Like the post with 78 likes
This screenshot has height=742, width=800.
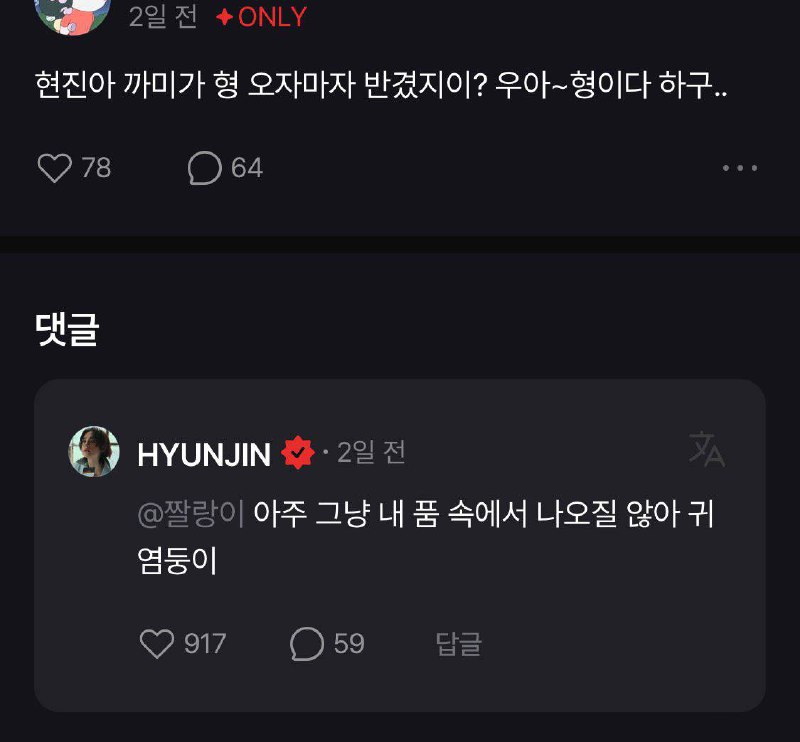point(55,167)
